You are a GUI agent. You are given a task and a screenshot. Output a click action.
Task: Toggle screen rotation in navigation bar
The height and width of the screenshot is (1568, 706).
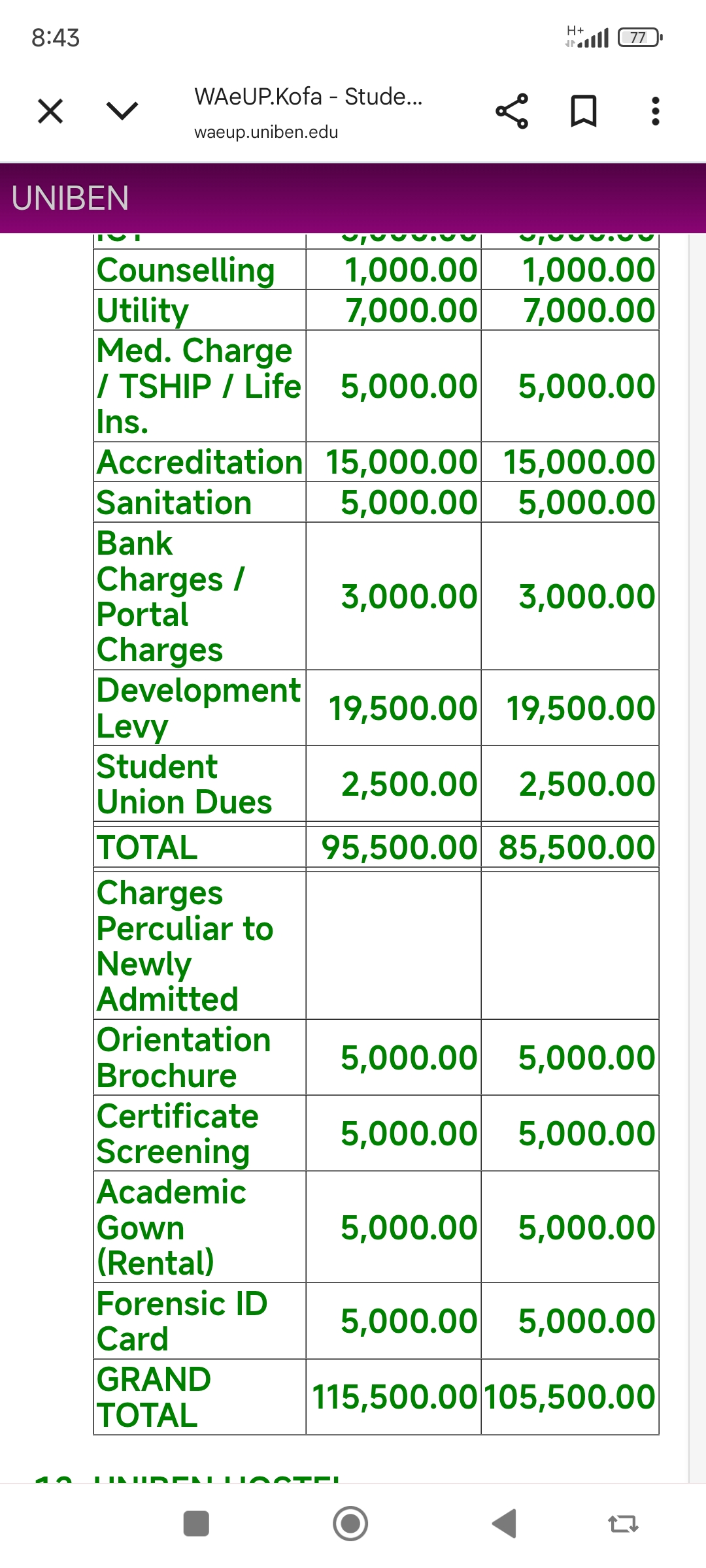coord(623,1524)
